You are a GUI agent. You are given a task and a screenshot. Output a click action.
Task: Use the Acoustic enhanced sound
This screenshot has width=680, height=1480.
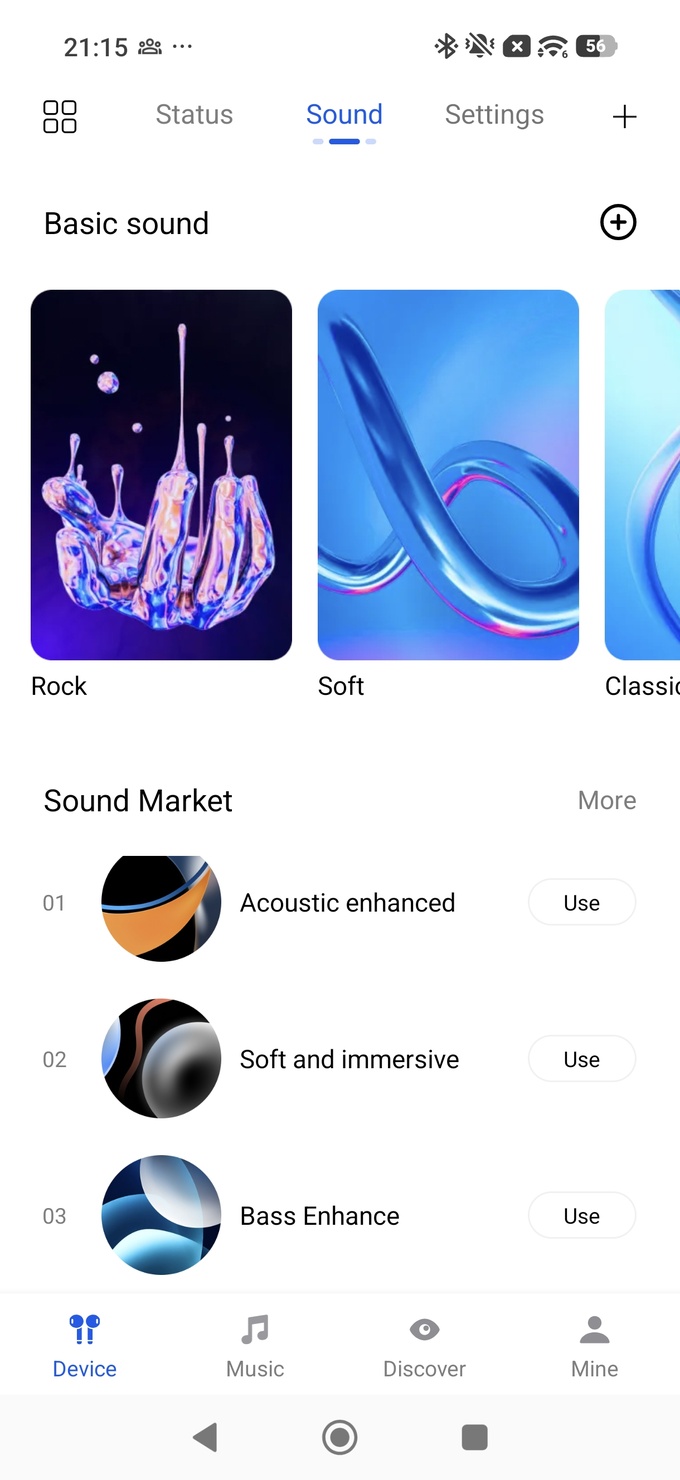(581, 903)
